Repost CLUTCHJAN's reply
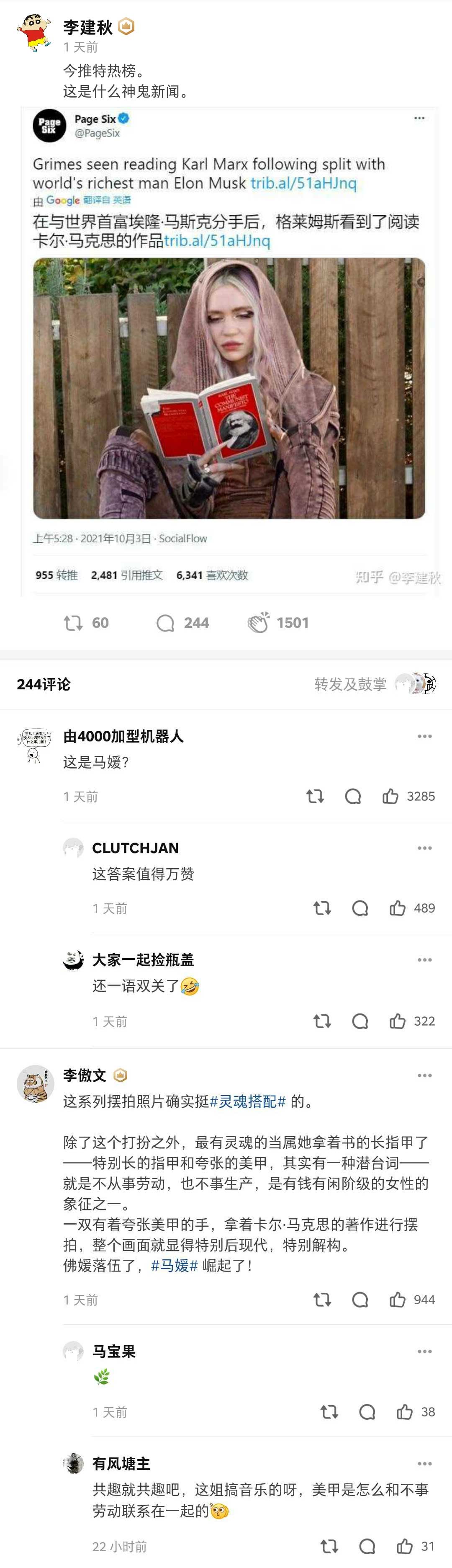 click(x=322, y=908)
